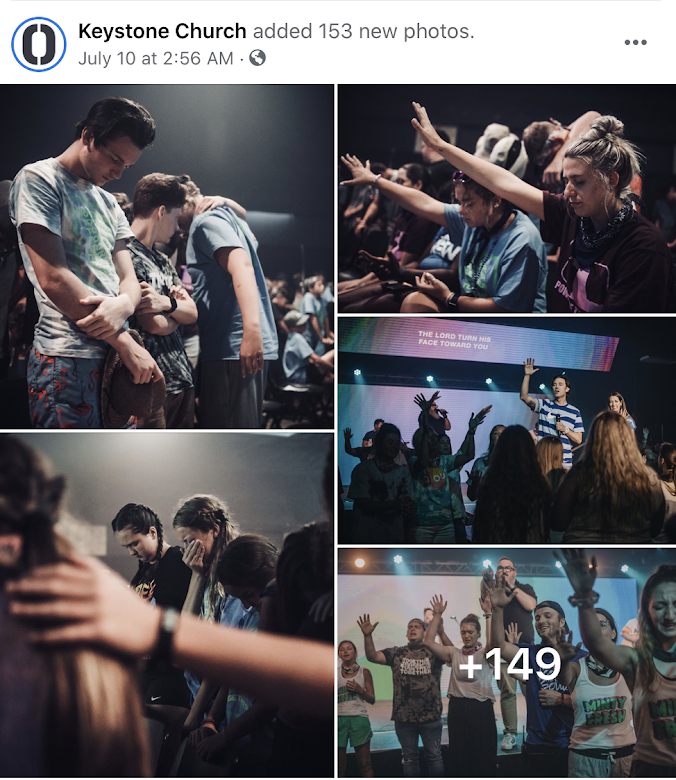The height and width of the screenshot is (780, 676).
Task: View photo of boys praying with heads bowed
Action: [x=167, y=256]
